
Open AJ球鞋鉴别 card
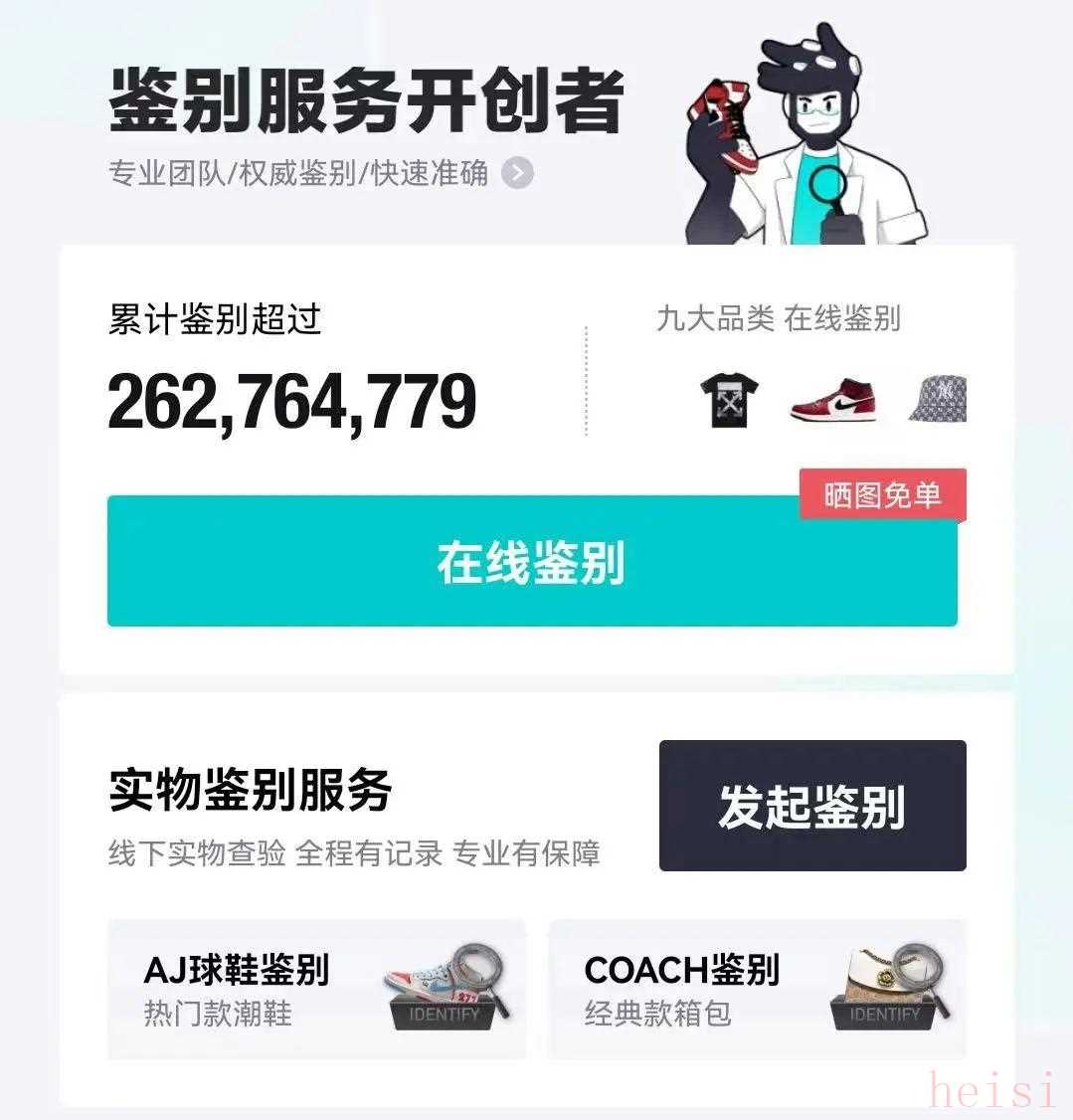tap(316, 989)
